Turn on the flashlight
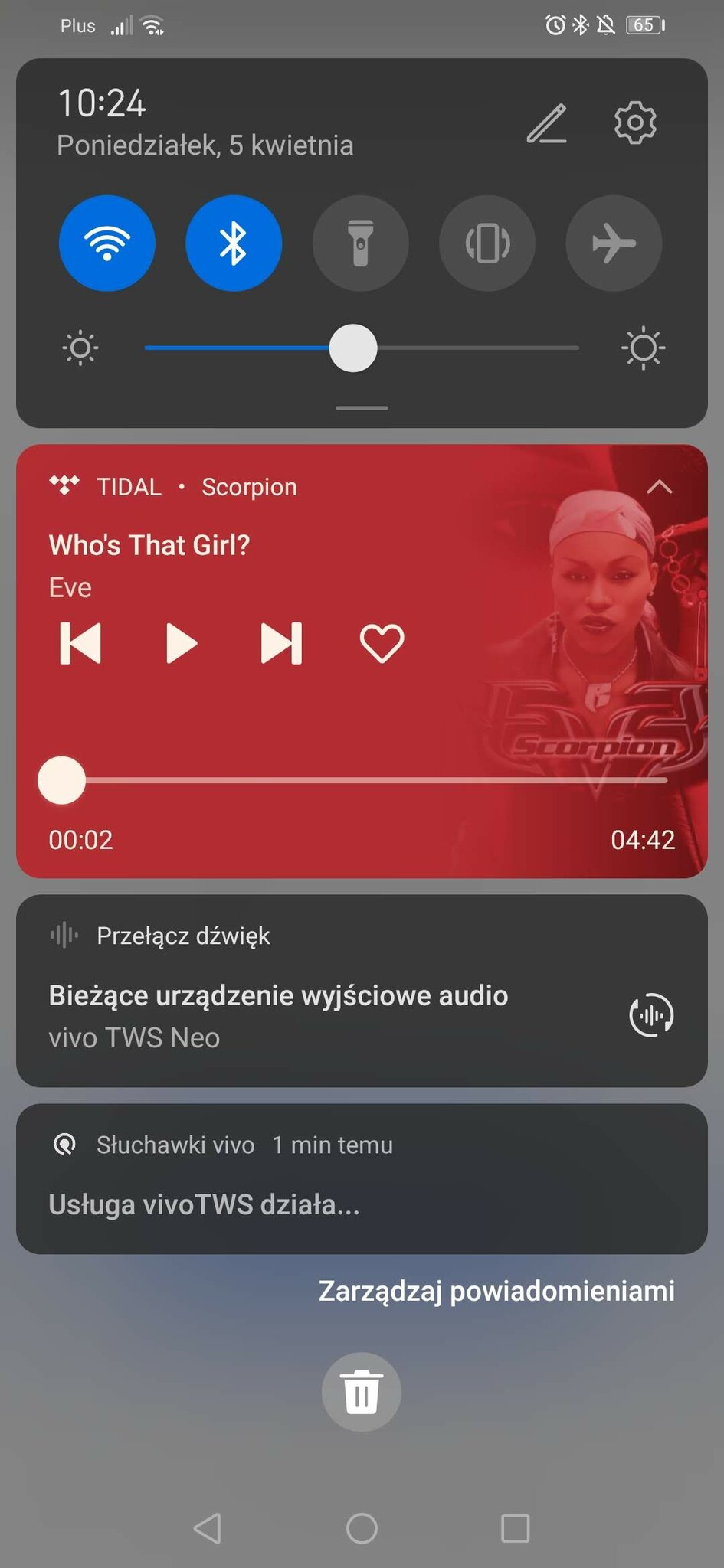724x1568 pixels. click(x=360, y=243)
